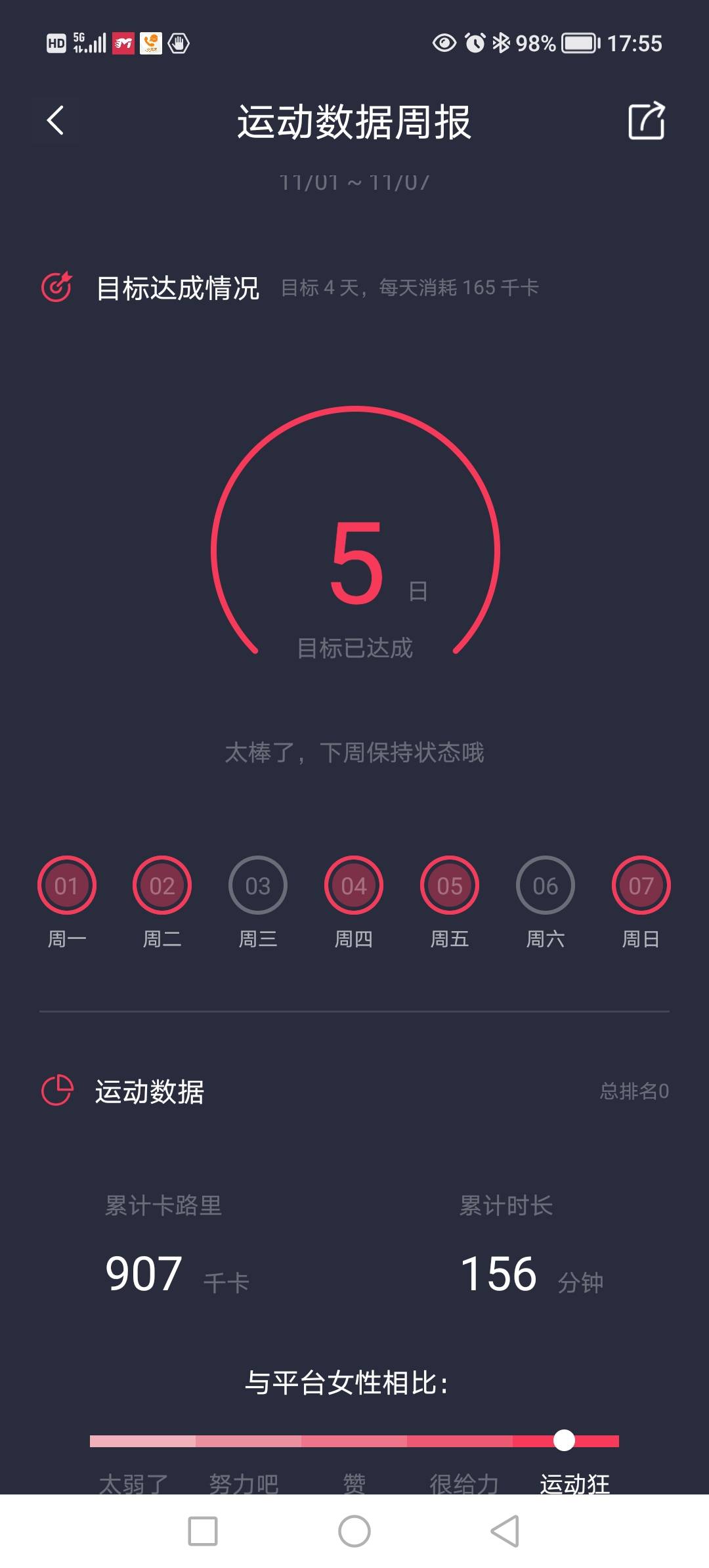
Task: Tap the back arrow to exit the report
Action: pyautogui.click(x=55, y=121)
